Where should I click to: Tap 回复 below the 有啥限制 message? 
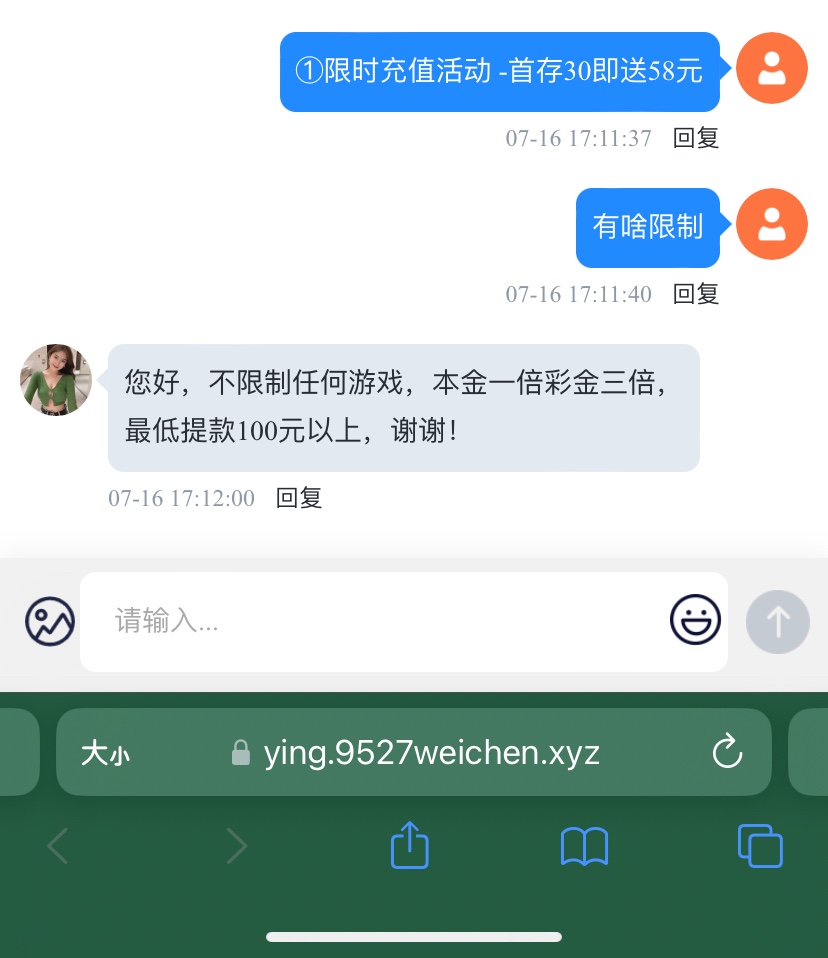[x=695, y=294]
